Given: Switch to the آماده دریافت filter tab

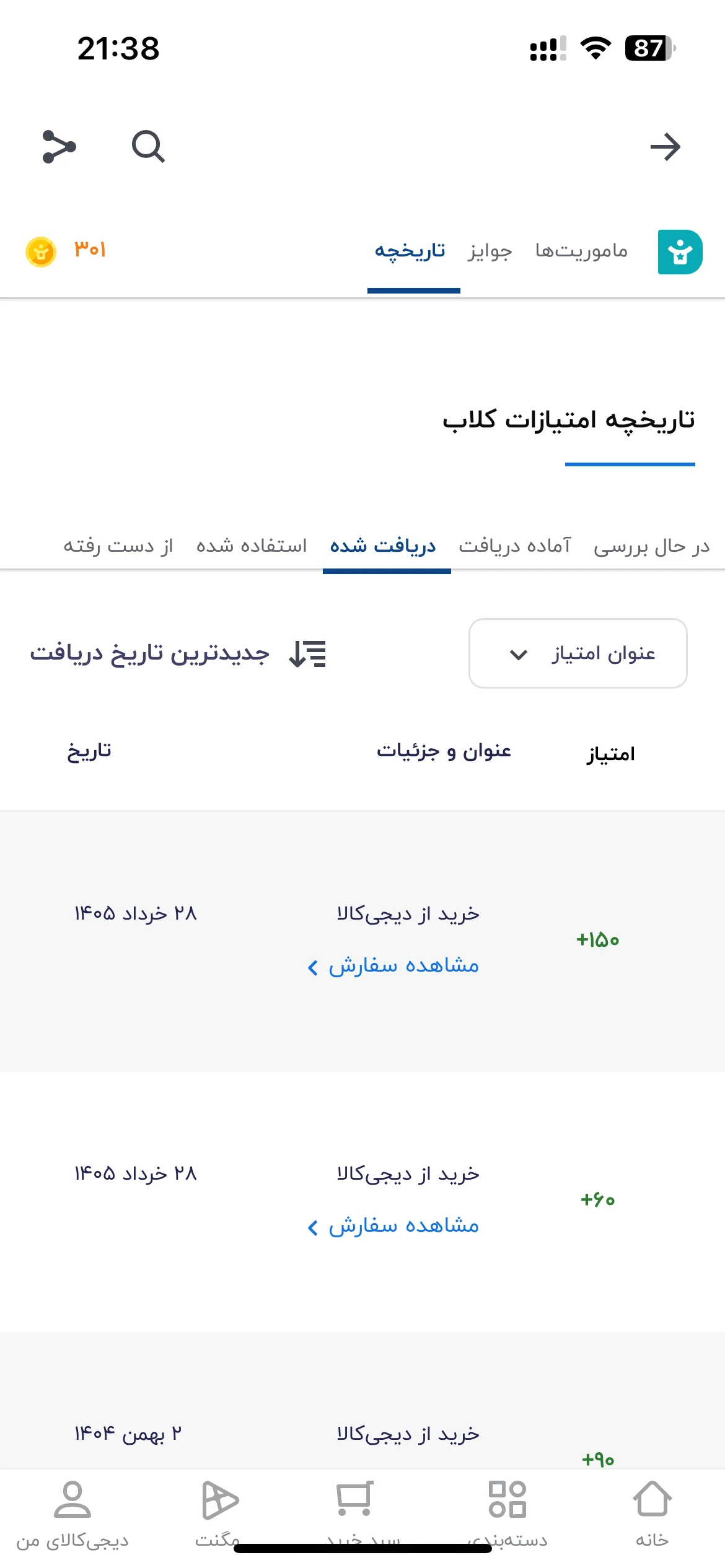Looking at the screenshot, I should click(x=514, y=546).
